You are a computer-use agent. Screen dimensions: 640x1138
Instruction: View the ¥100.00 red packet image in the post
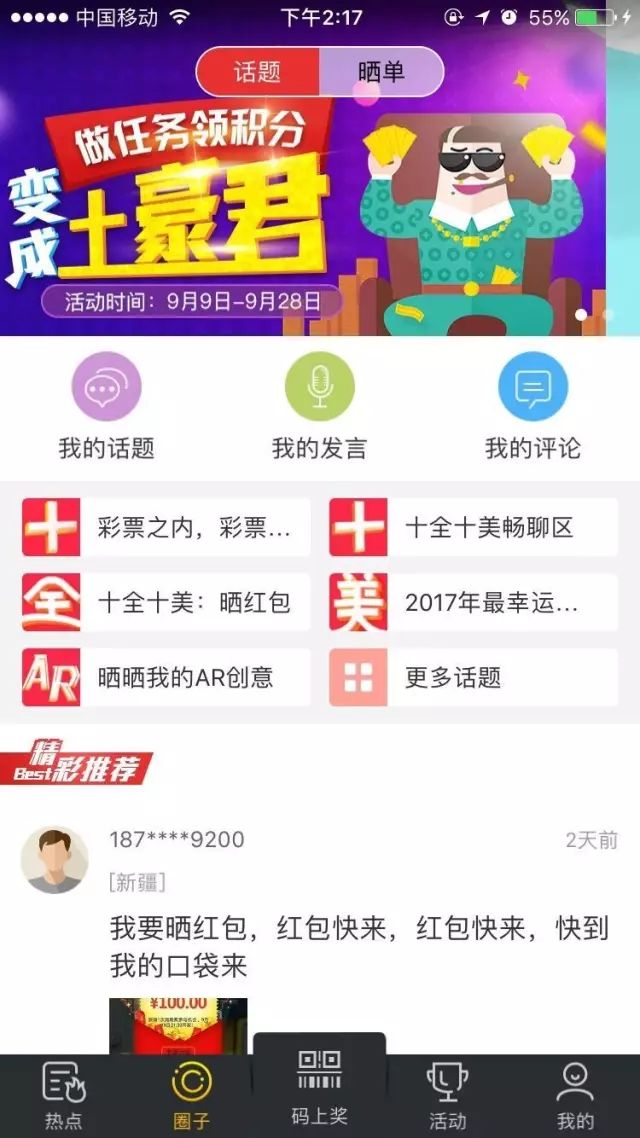(178, 1026)
